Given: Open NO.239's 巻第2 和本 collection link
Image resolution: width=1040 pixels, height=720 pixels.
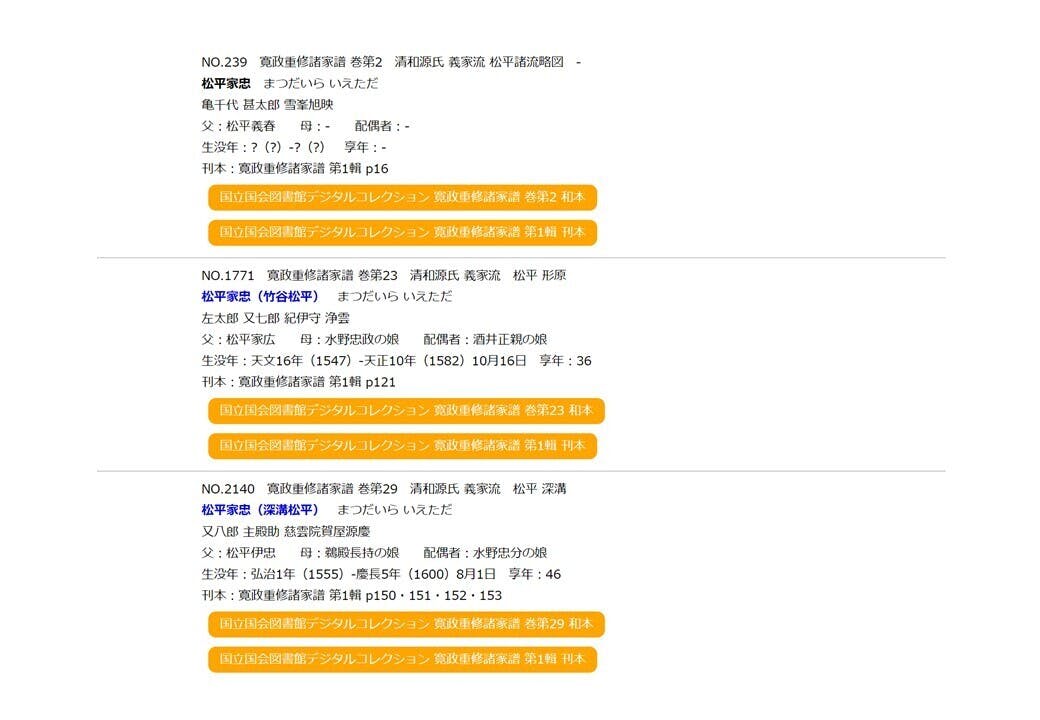Looking at the screenshot, I should [402, 198].
